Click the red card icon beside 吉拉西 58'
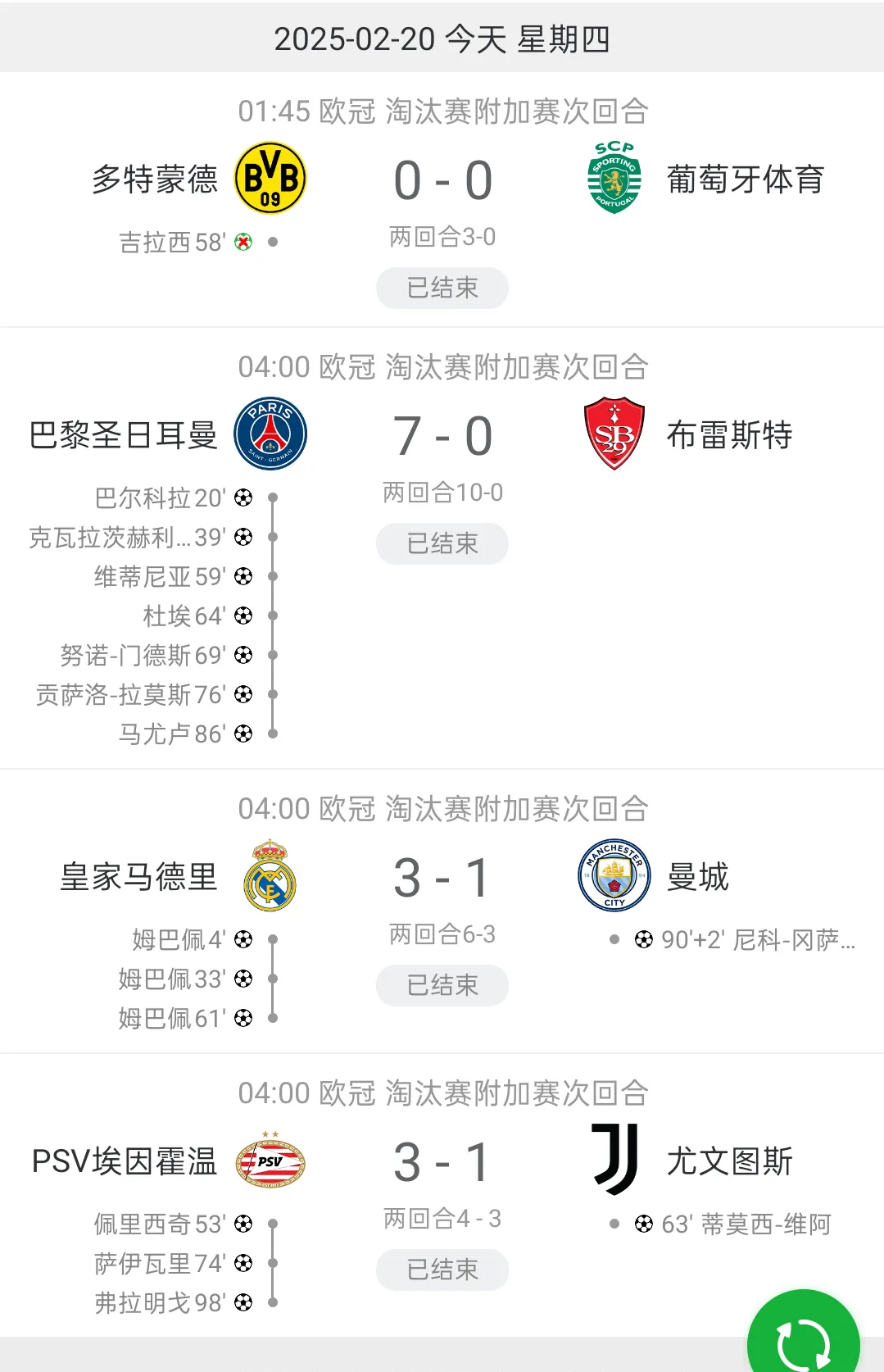 (x=242, y=242)
